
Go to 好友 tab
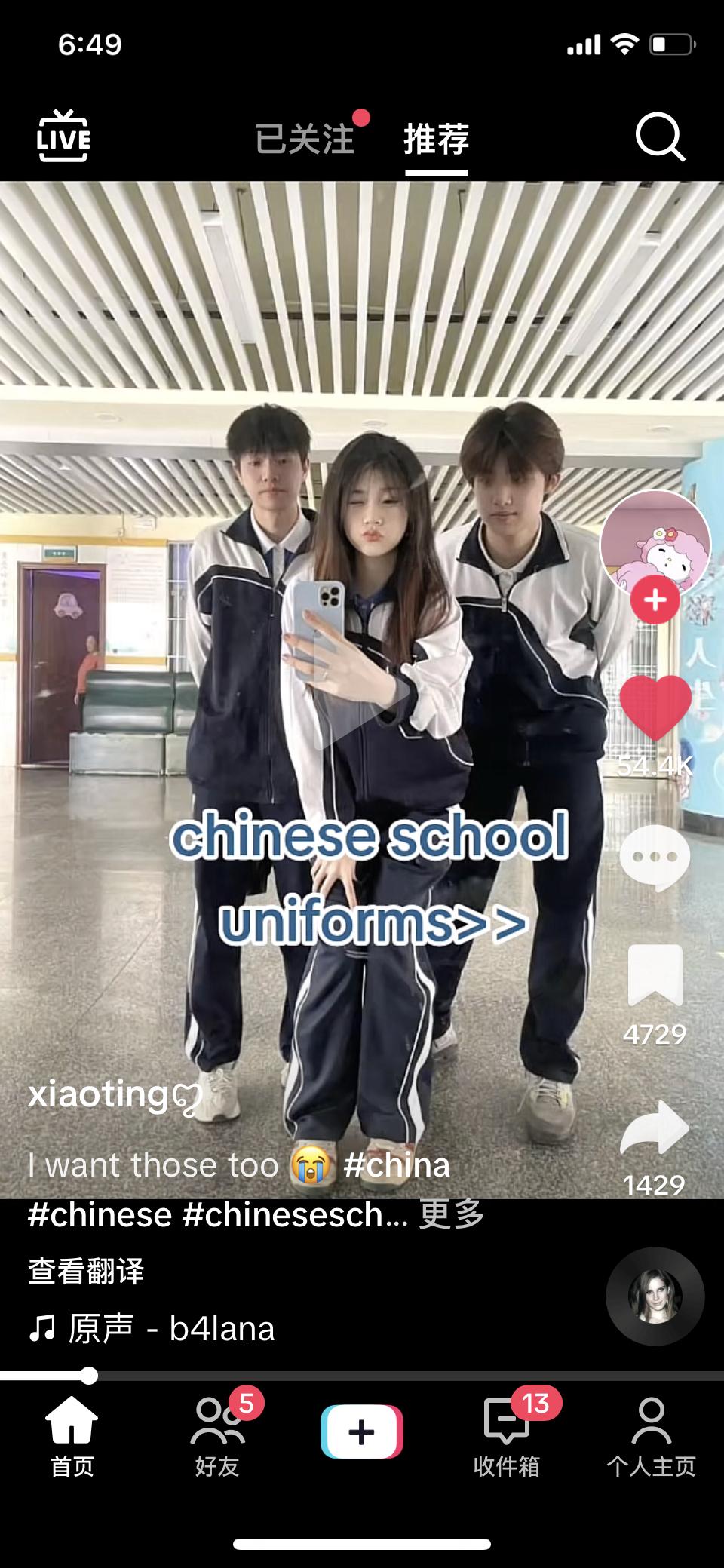pyautogui.click(x=217, y=1437)
